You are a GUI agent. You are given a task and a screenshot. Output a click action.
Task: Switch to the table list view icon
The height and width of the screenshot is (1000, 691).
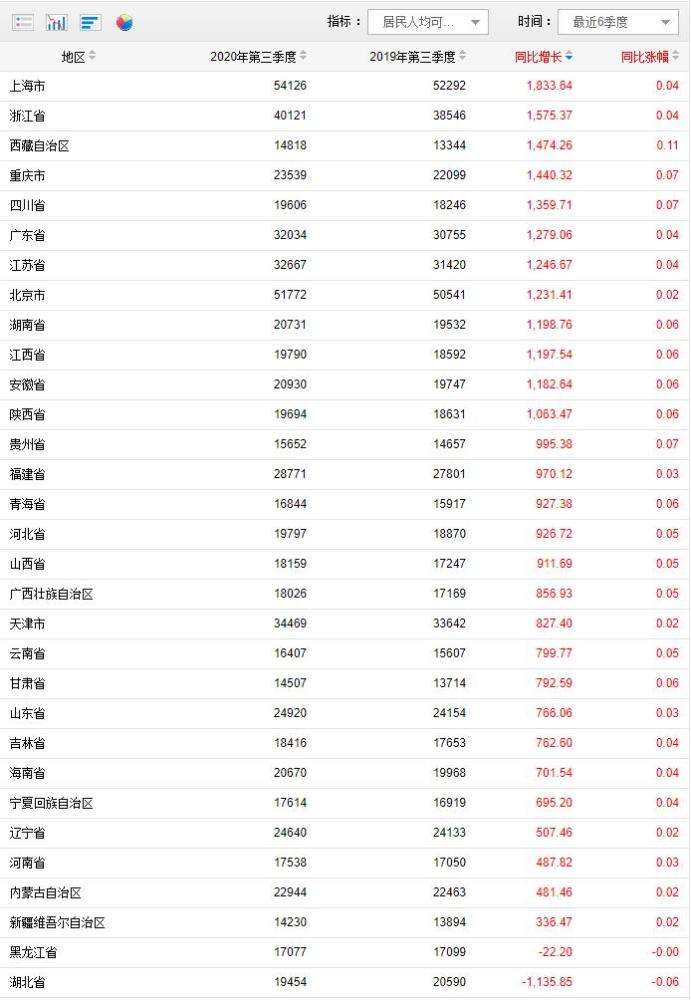pyautogui.click(x=24, y=22)
